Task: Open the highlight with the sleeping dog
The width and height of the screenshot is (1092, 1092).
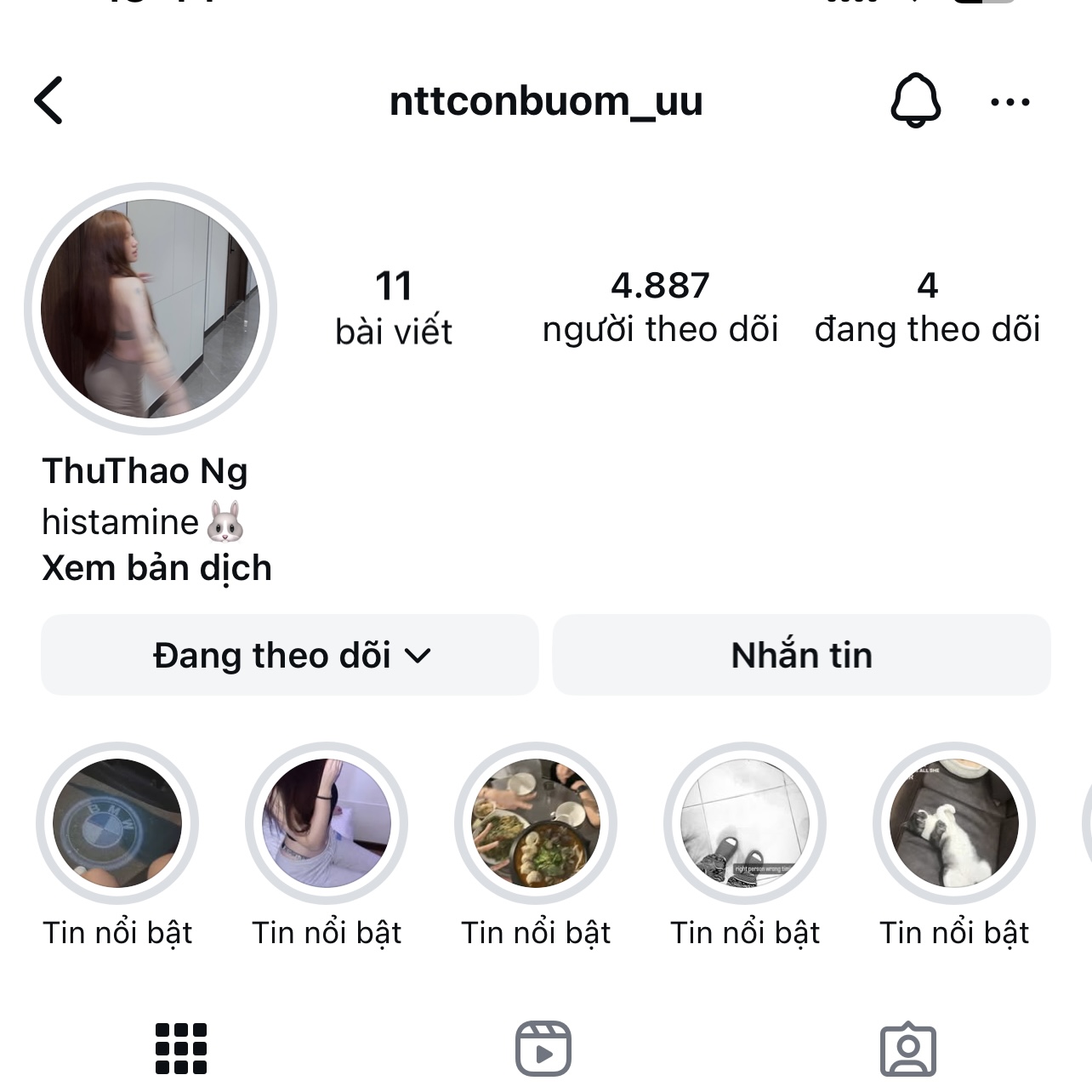Action: pyautogui.click(x=953, y=822)
